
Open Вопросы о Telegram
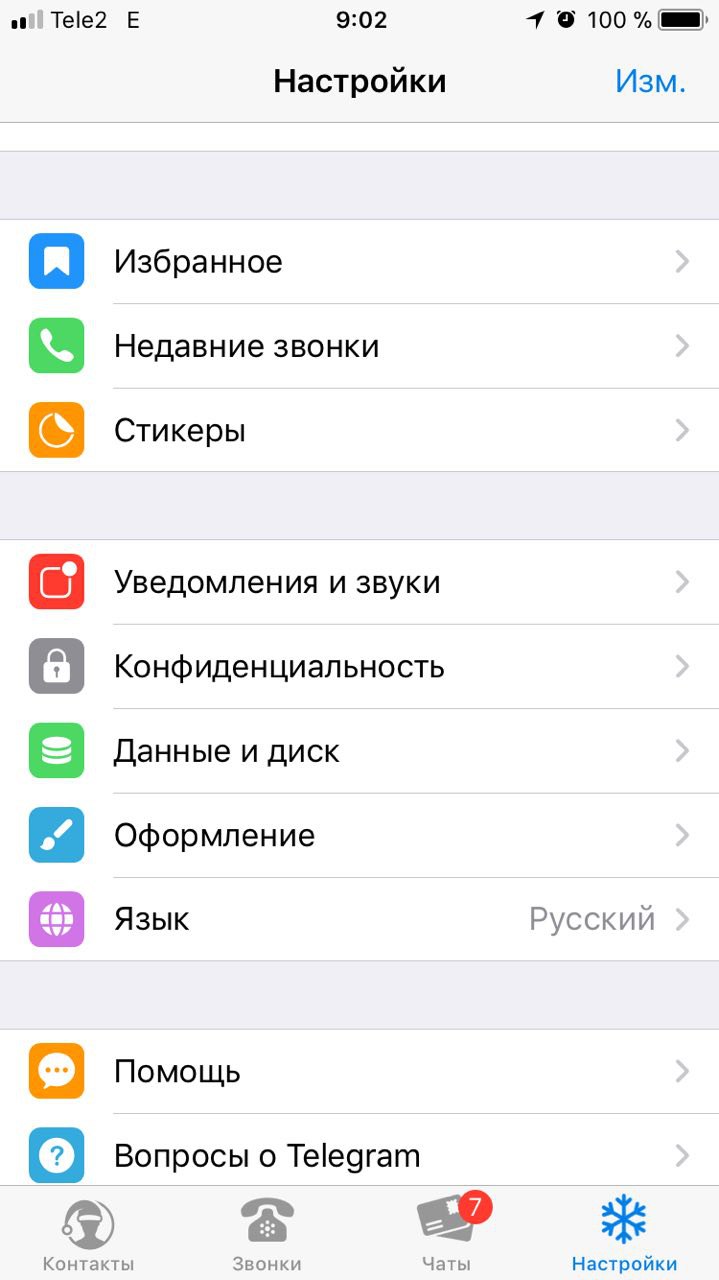[360, 1156]
